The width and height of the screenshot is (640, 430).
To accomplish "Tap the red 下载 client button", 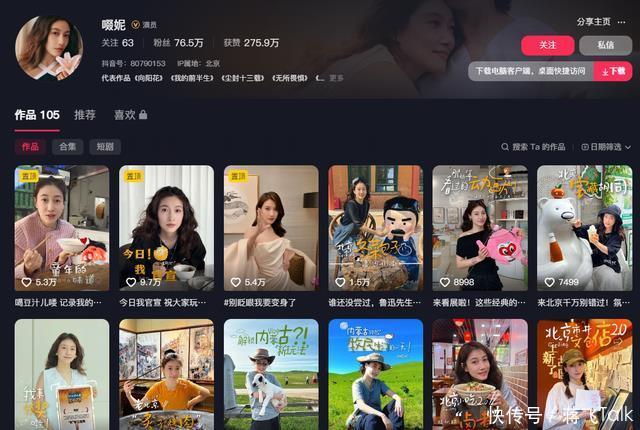I will pyautogui.click(x=613, y=71).
